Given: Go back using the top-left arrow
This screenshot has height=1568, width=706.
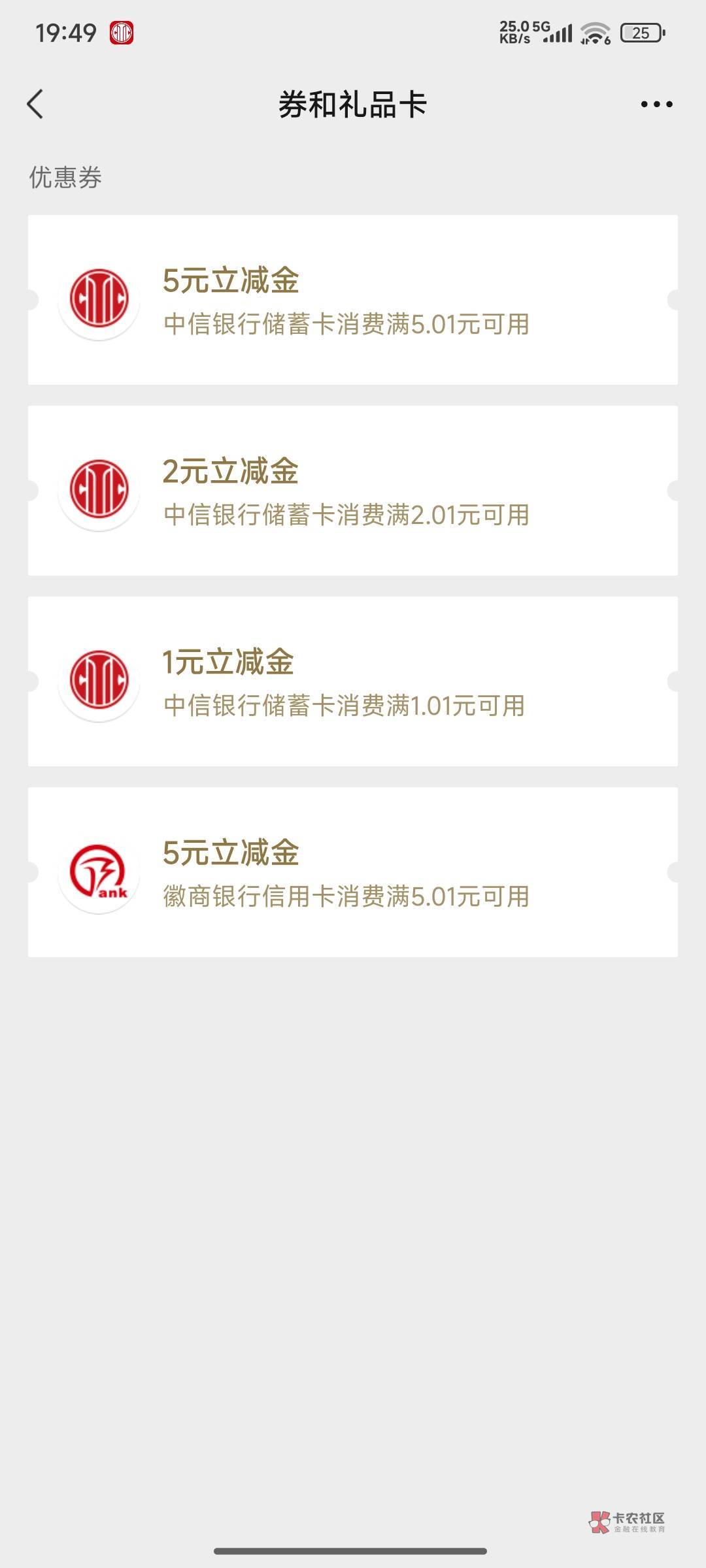Looking at the screenshot, I should (x=35, y=105).
